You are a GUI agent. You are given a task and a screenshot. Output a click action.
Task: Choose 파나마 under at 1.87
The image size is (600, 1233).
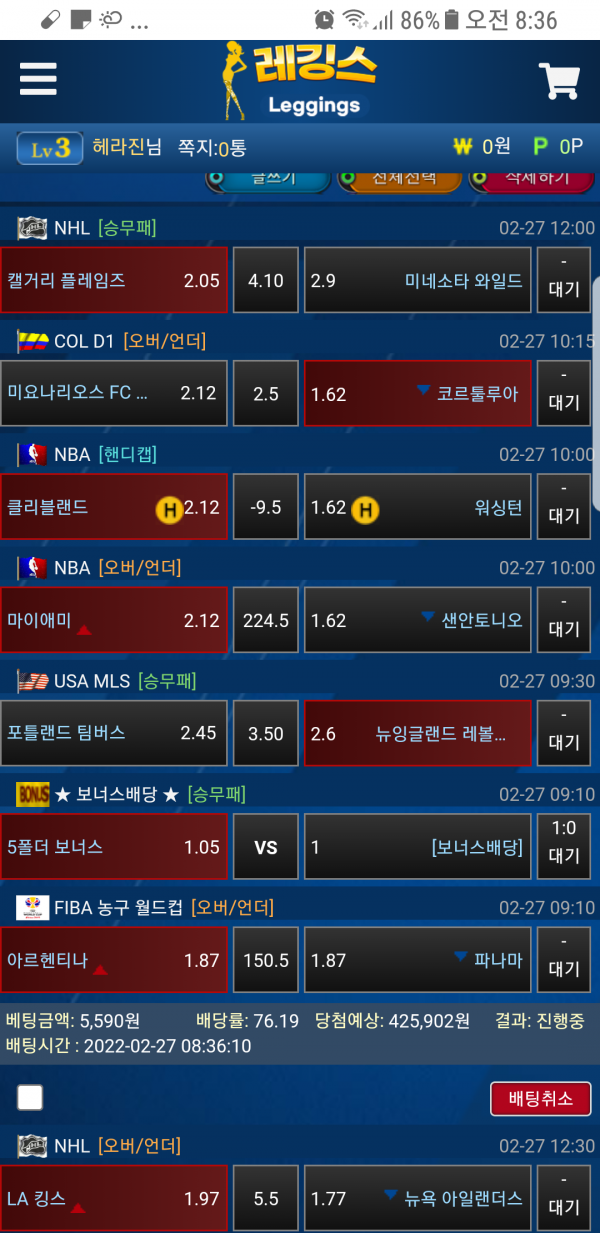point(417,960)
